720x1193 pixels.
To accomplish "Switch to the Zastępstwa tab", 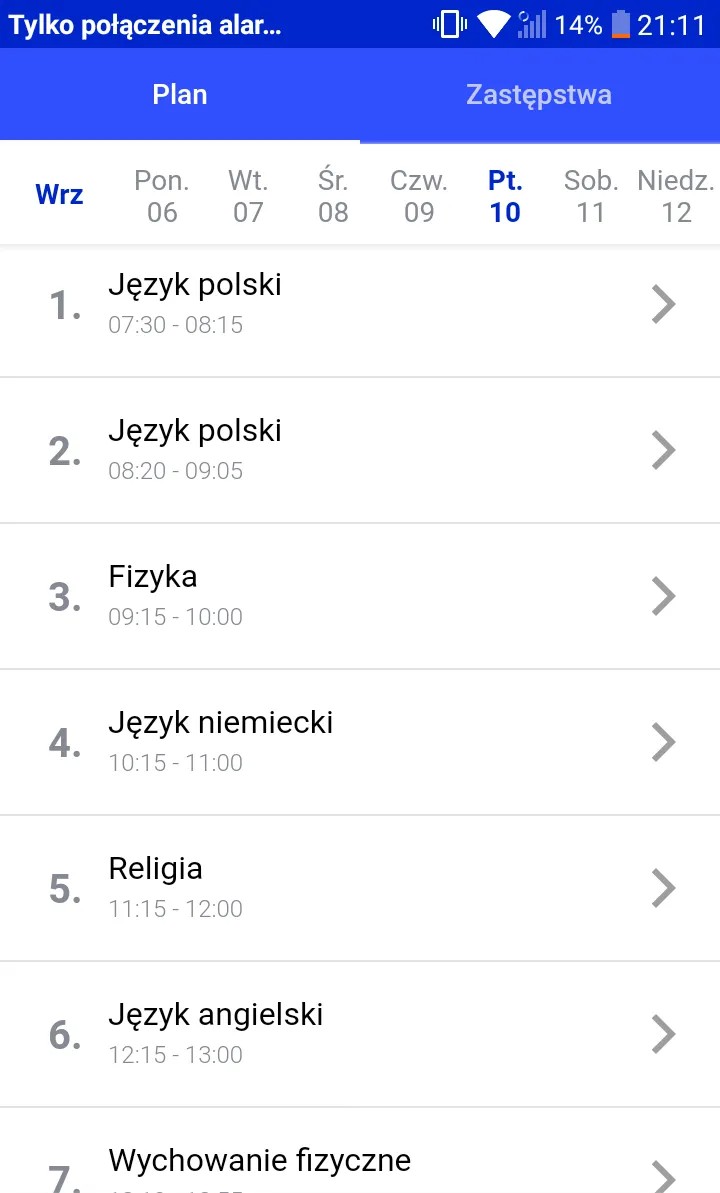I will click(539, 95).
